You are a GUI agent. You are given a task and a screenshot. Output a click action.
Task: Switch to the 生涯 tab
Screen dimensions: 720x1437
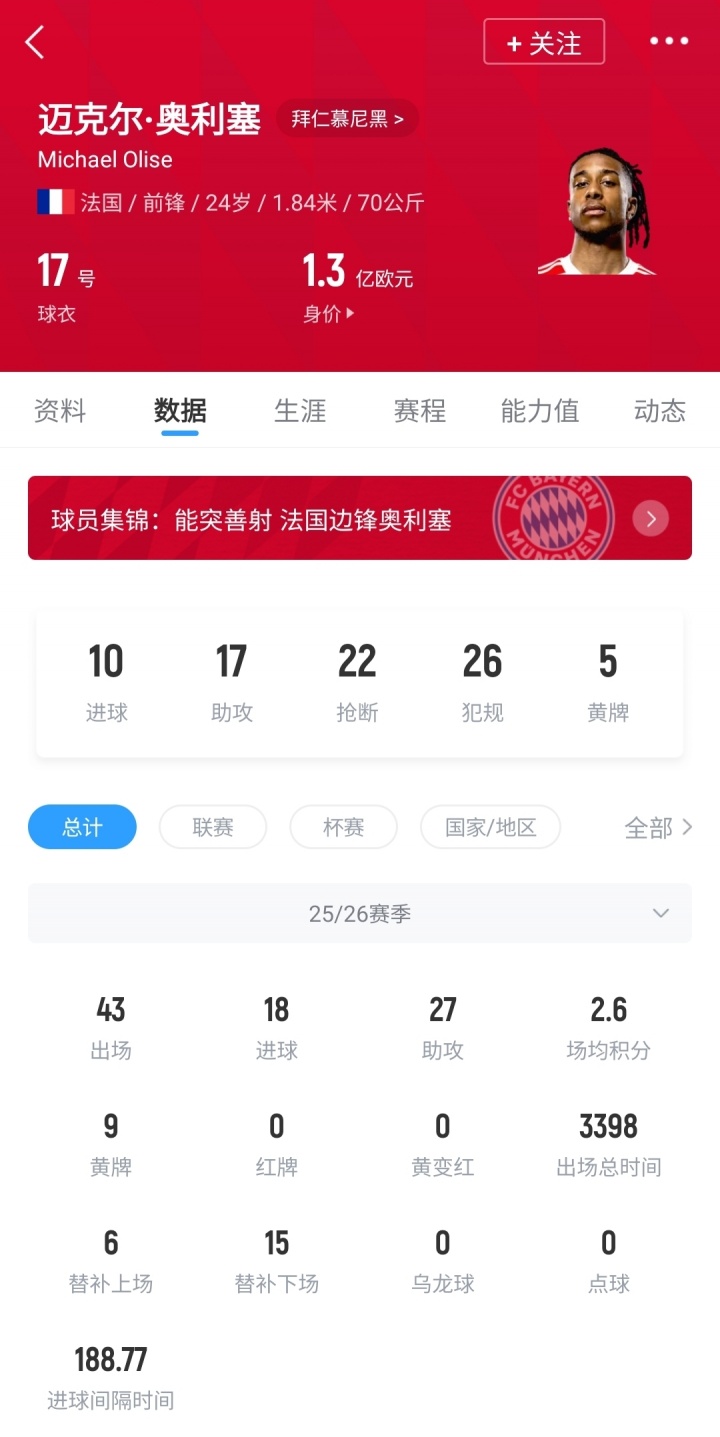pyautogui.click(x=300, y=411)
